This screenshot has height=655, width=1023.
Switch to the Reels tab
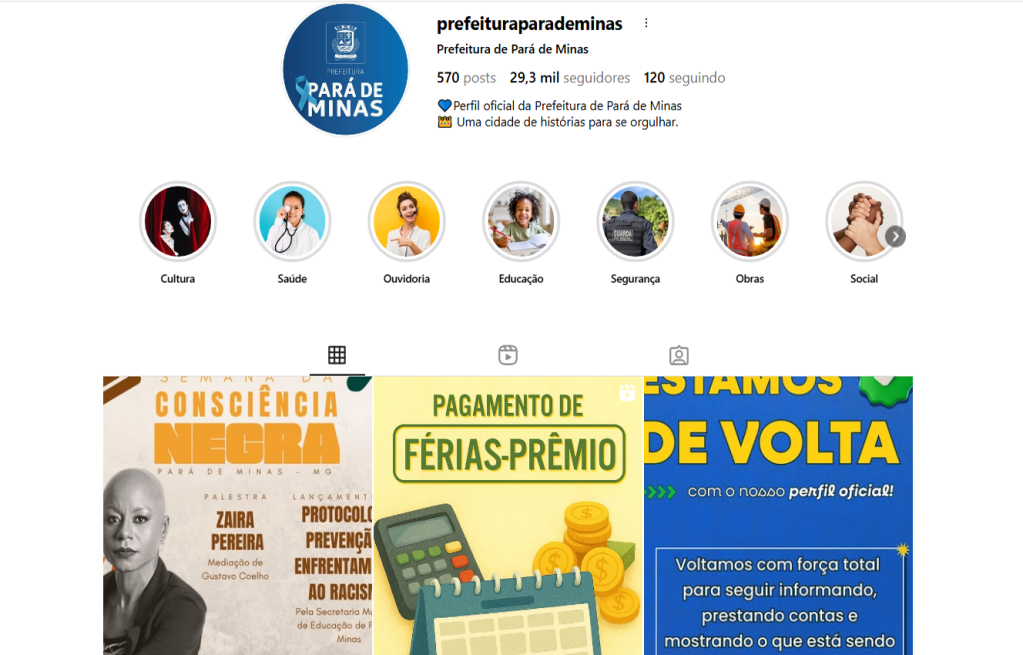click(x=508, y=355)
